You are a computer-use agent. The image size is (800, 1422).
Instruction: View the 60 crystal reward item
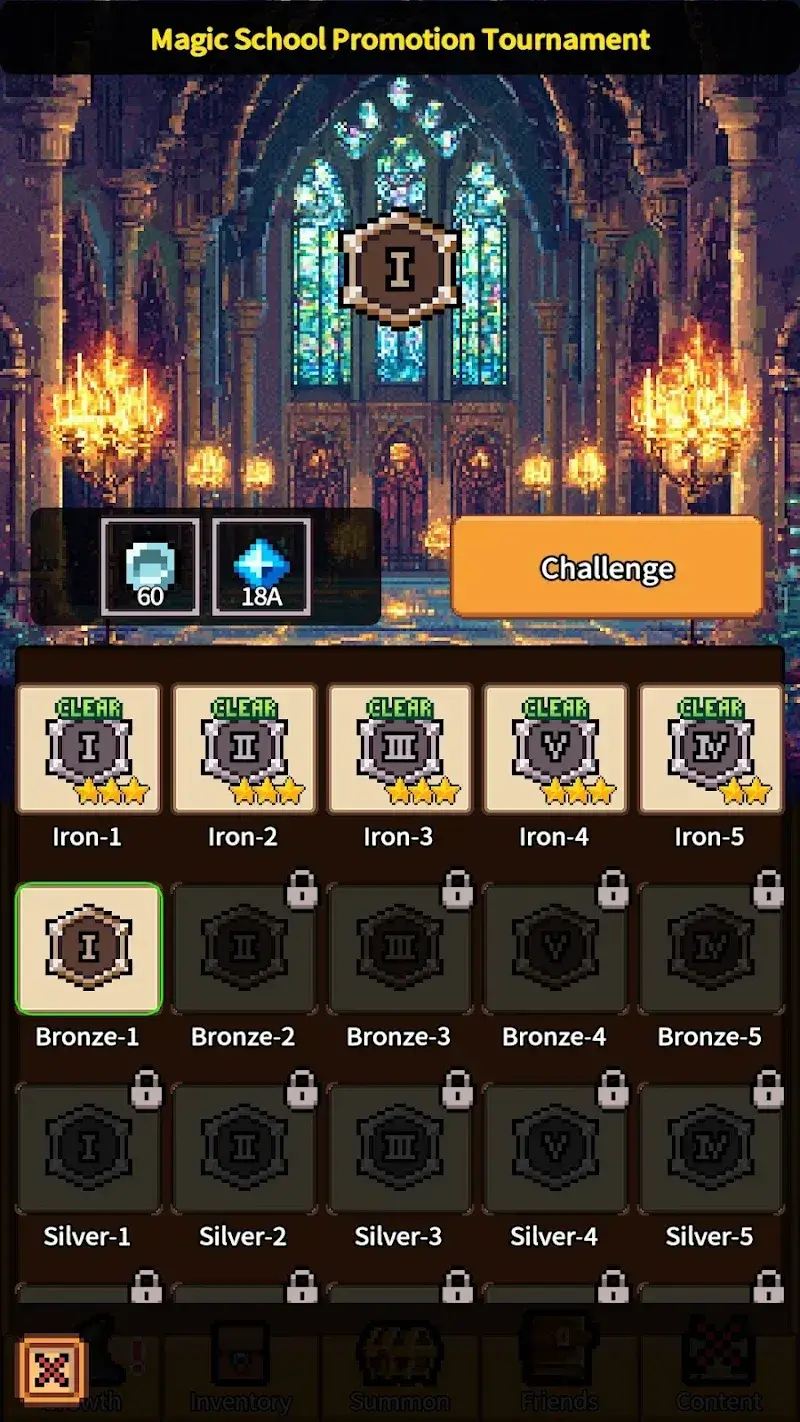coord(150,567)
